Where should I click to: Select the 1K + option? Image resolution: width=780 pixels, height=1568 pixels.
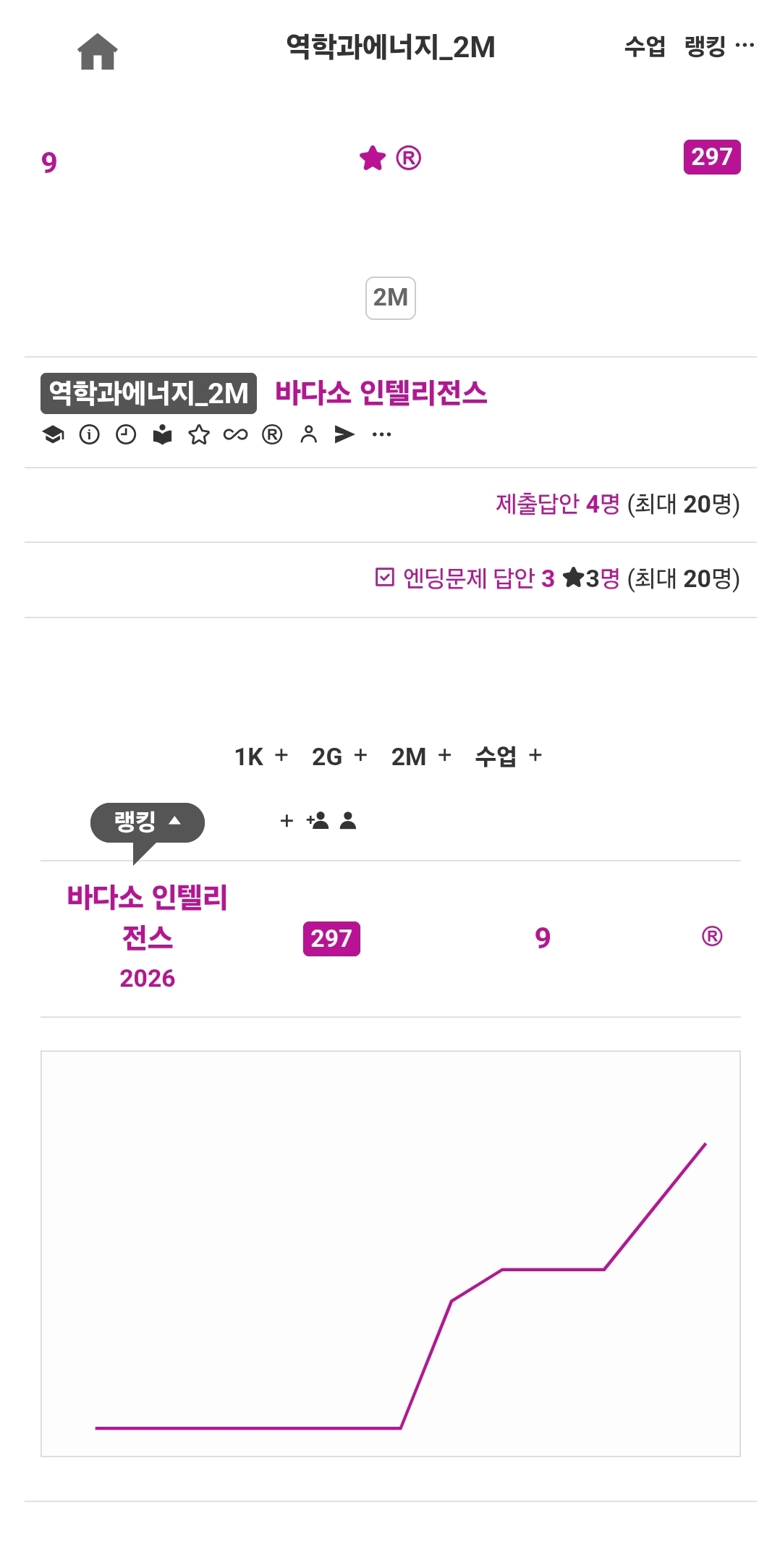pos(261,756)
